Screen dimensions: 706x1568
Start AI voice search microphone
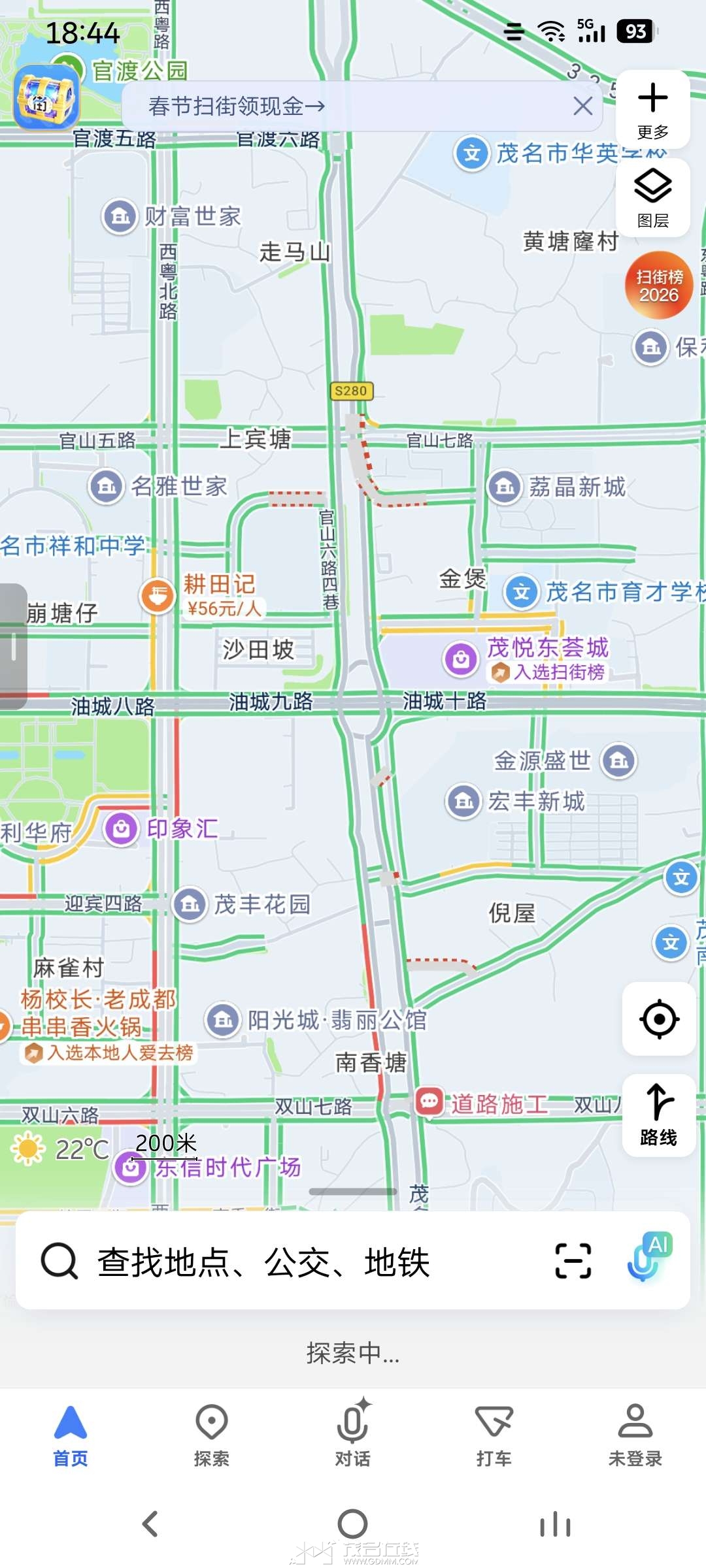tap(648, 1258)
